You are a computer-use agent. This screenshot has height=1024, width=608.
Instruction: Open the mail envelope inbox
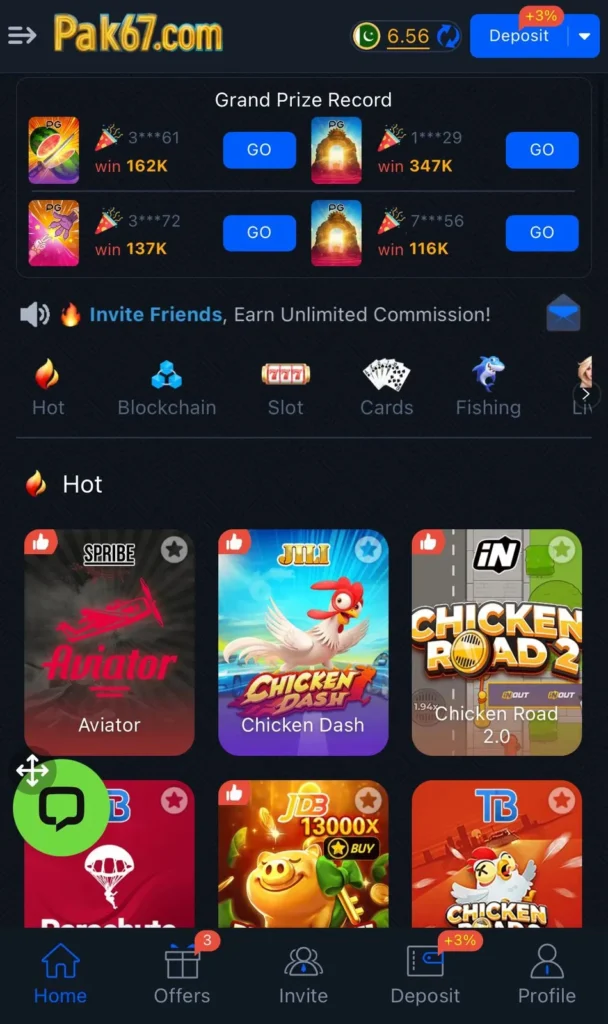563,314
